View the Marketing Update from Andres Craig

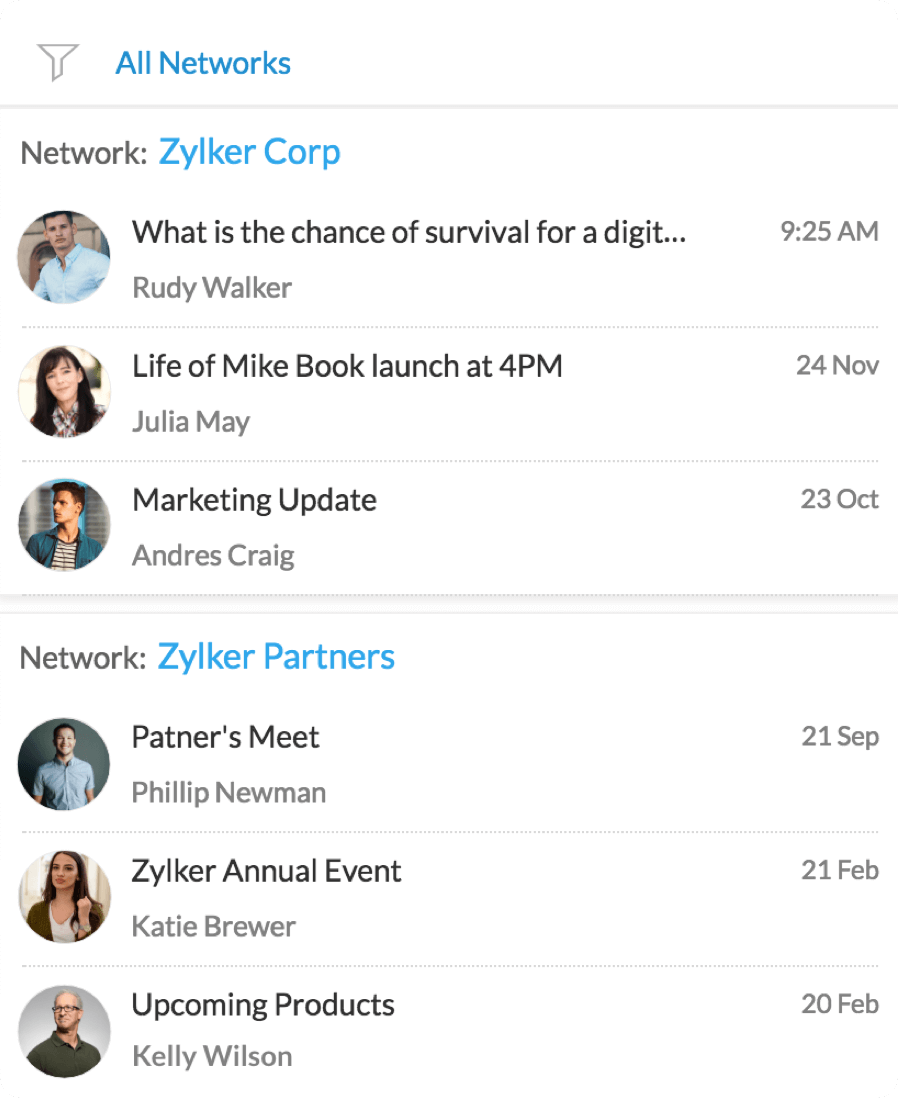pyautogui.click(x=255, y=500)
